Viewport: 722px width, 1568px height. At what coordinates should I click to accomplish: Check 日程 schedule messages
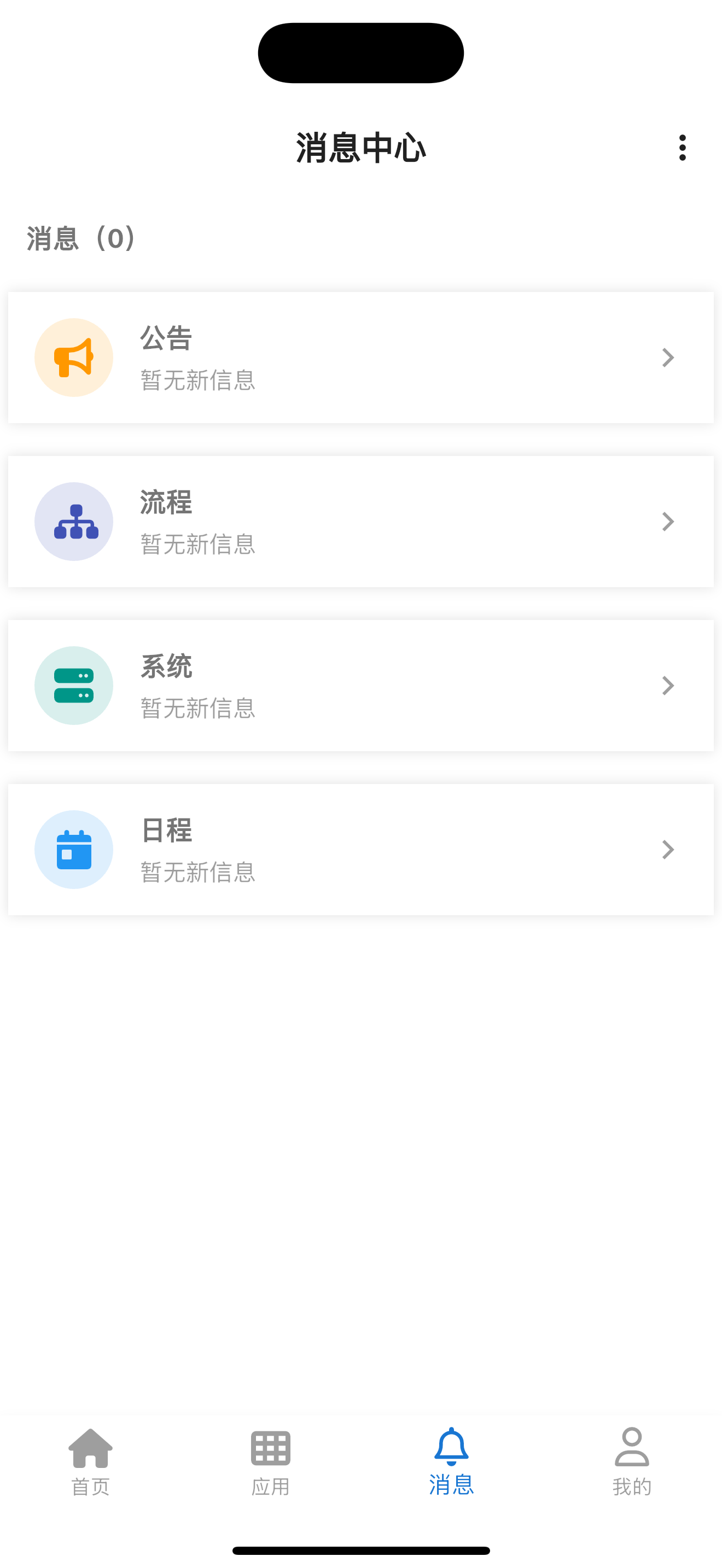[360, 850]
